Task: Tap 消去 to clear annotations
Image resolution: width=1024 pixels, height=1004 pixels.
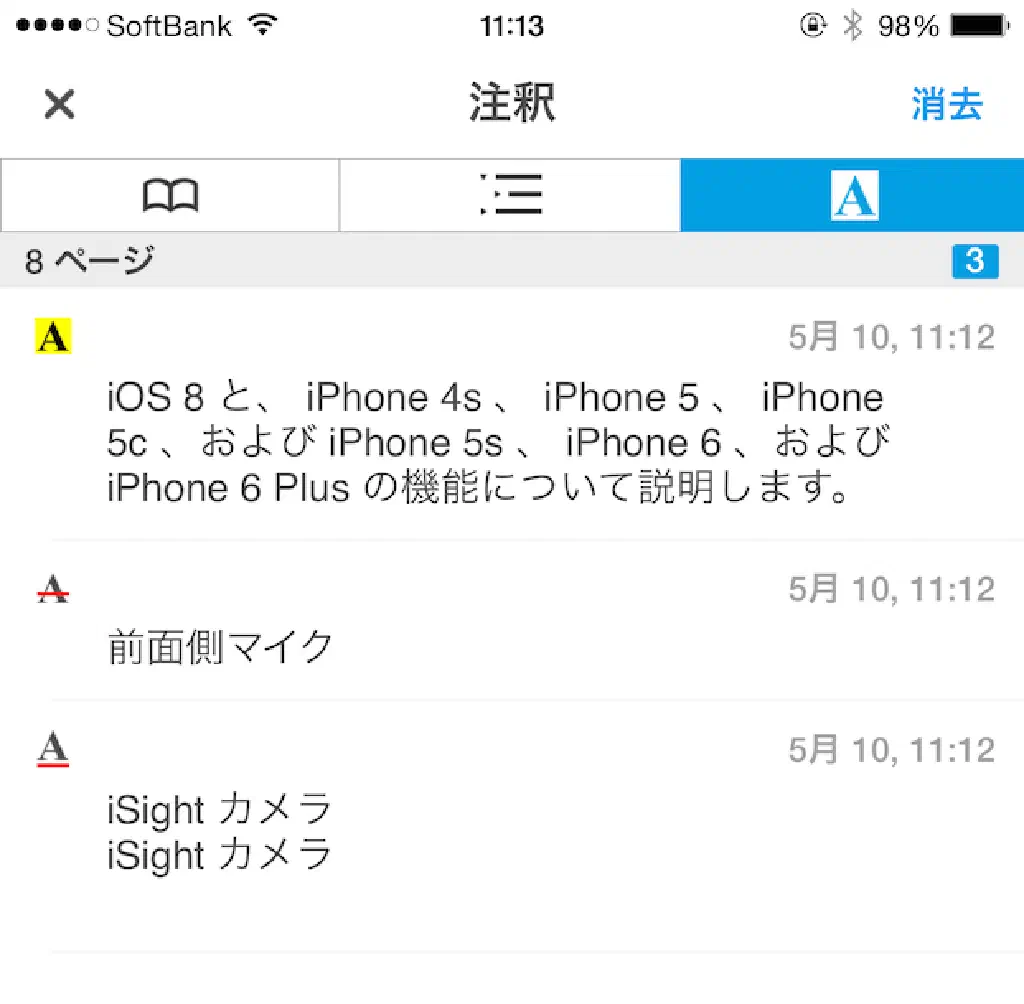Action: coord(946,104)
